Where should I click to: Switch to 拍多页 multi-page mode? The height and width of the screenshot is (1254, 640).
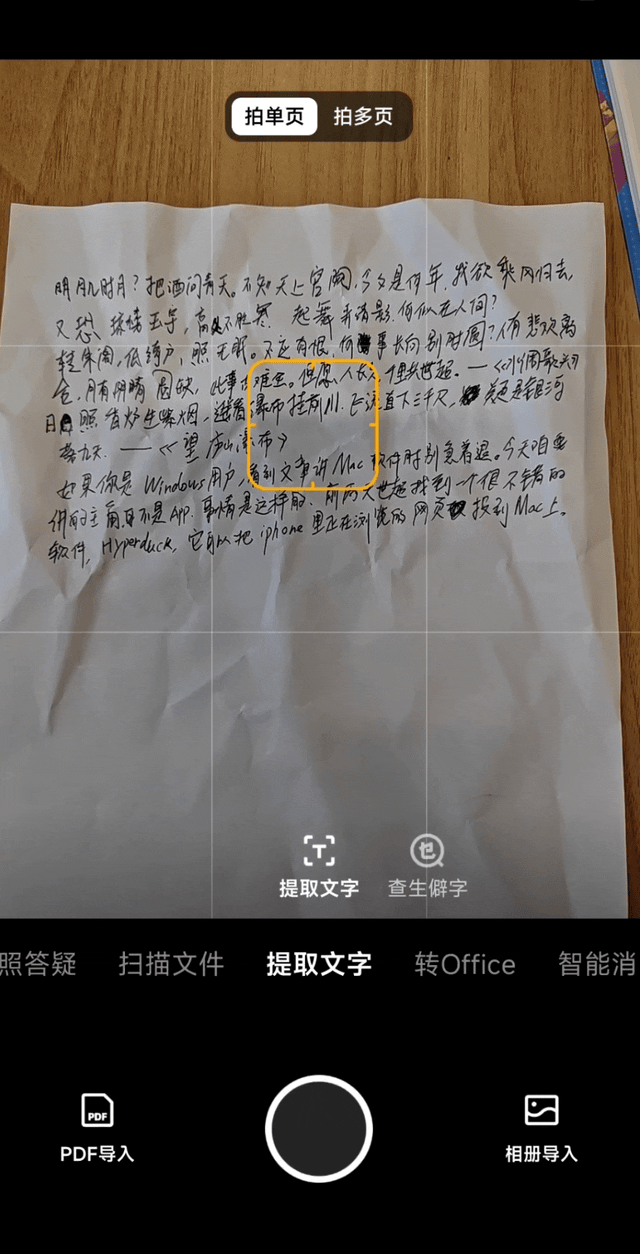point(362,116)
